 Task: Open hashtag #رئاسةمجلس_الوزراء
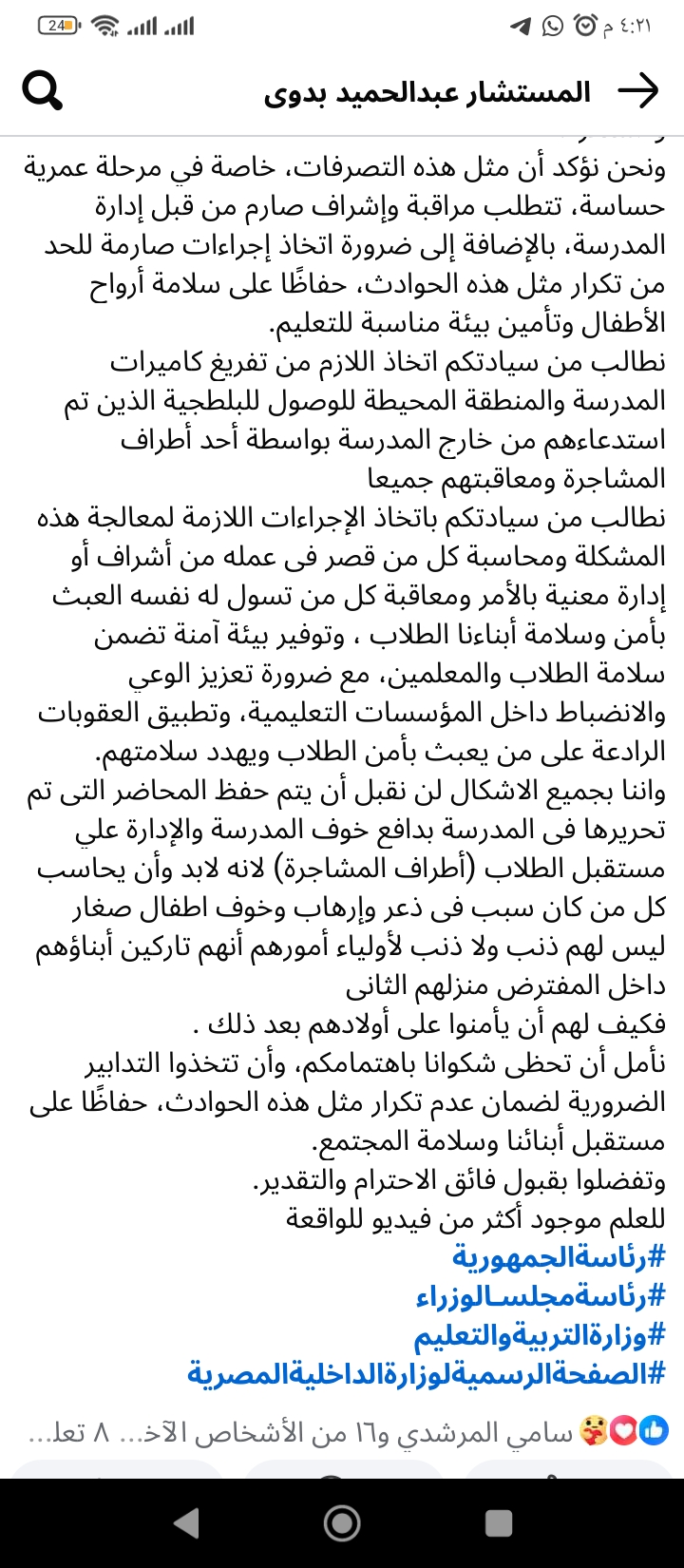(x=541, y=1297)
